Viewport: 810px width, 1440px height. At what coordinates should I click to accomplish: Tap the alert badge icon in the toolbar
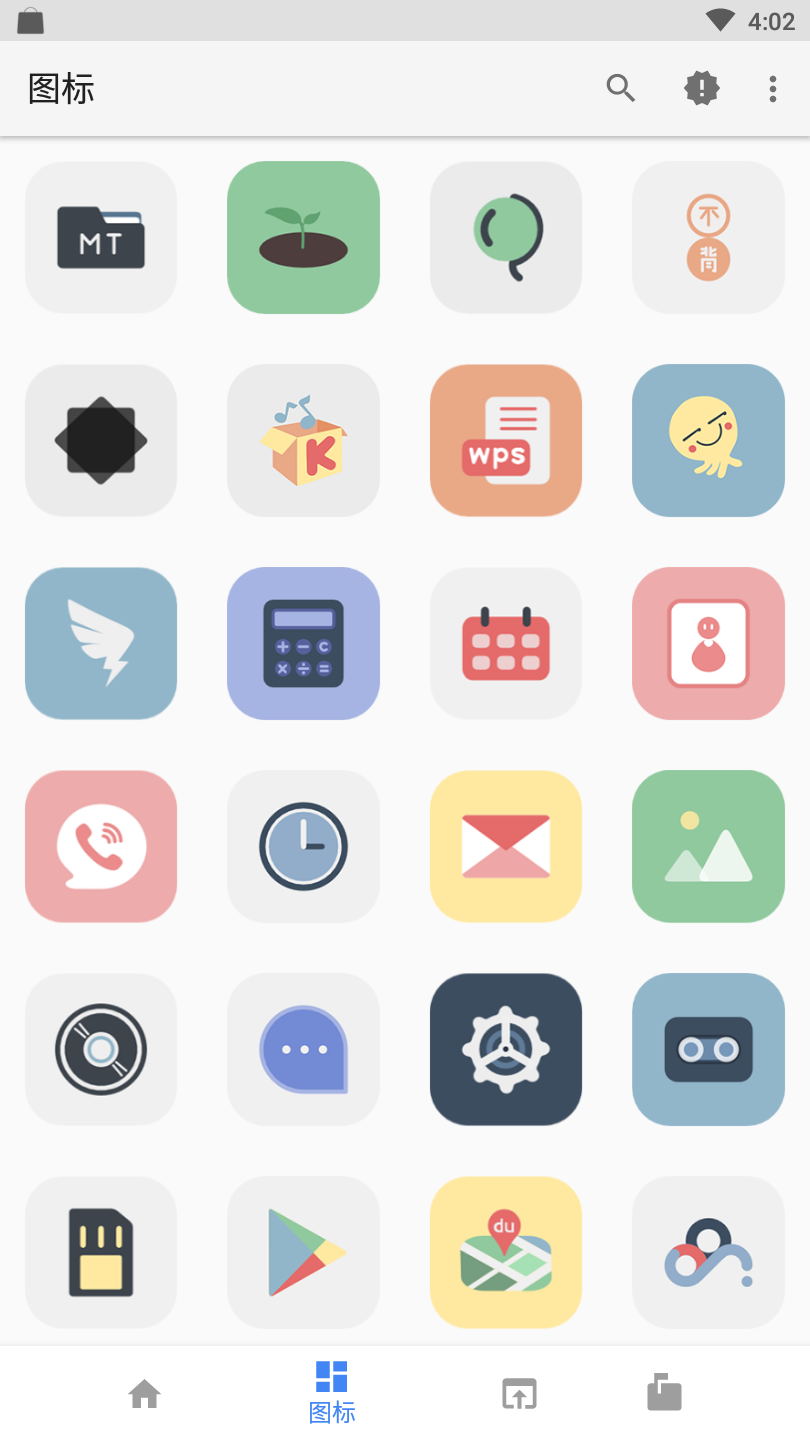701,89
